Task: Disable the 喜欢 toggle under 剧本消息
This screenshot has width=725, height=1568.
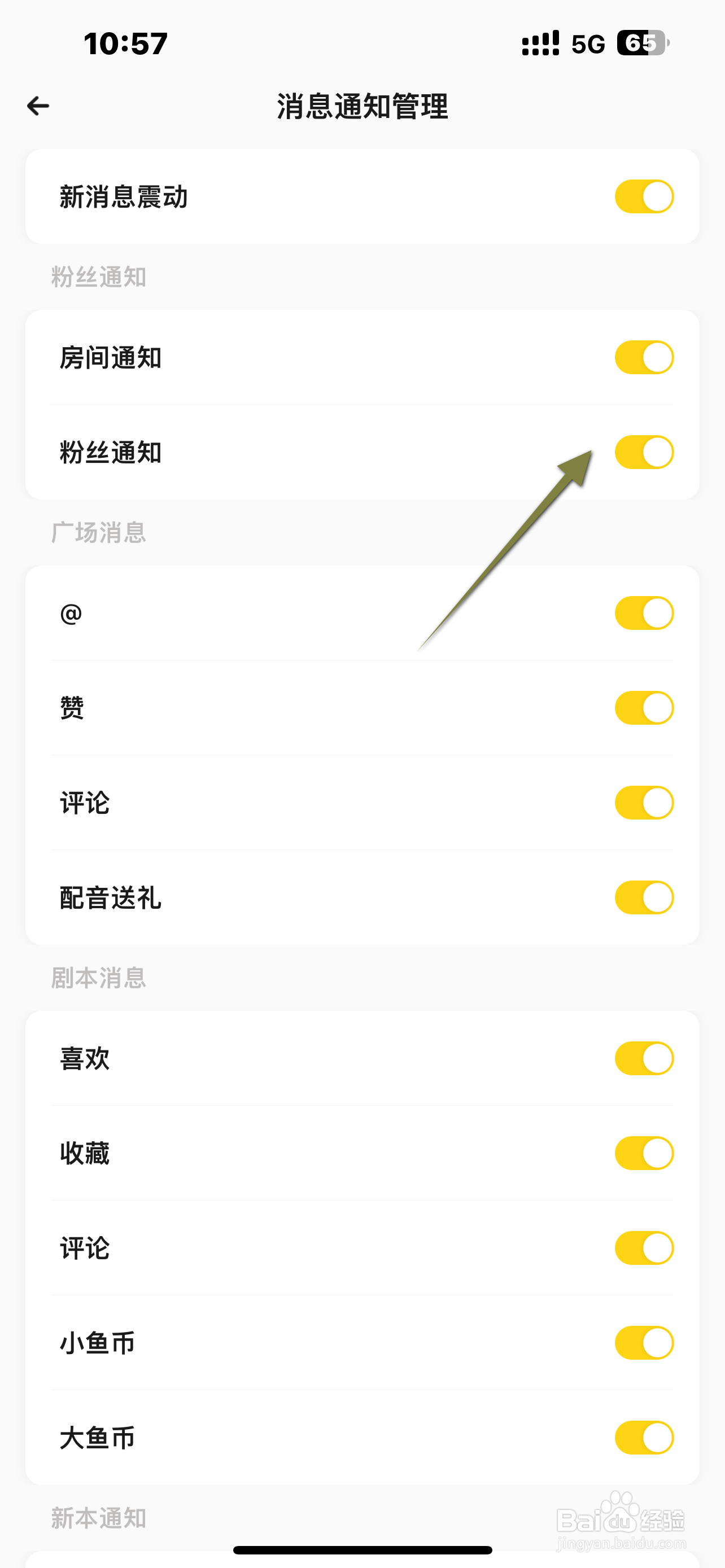Action: [x=644, y=1058]
